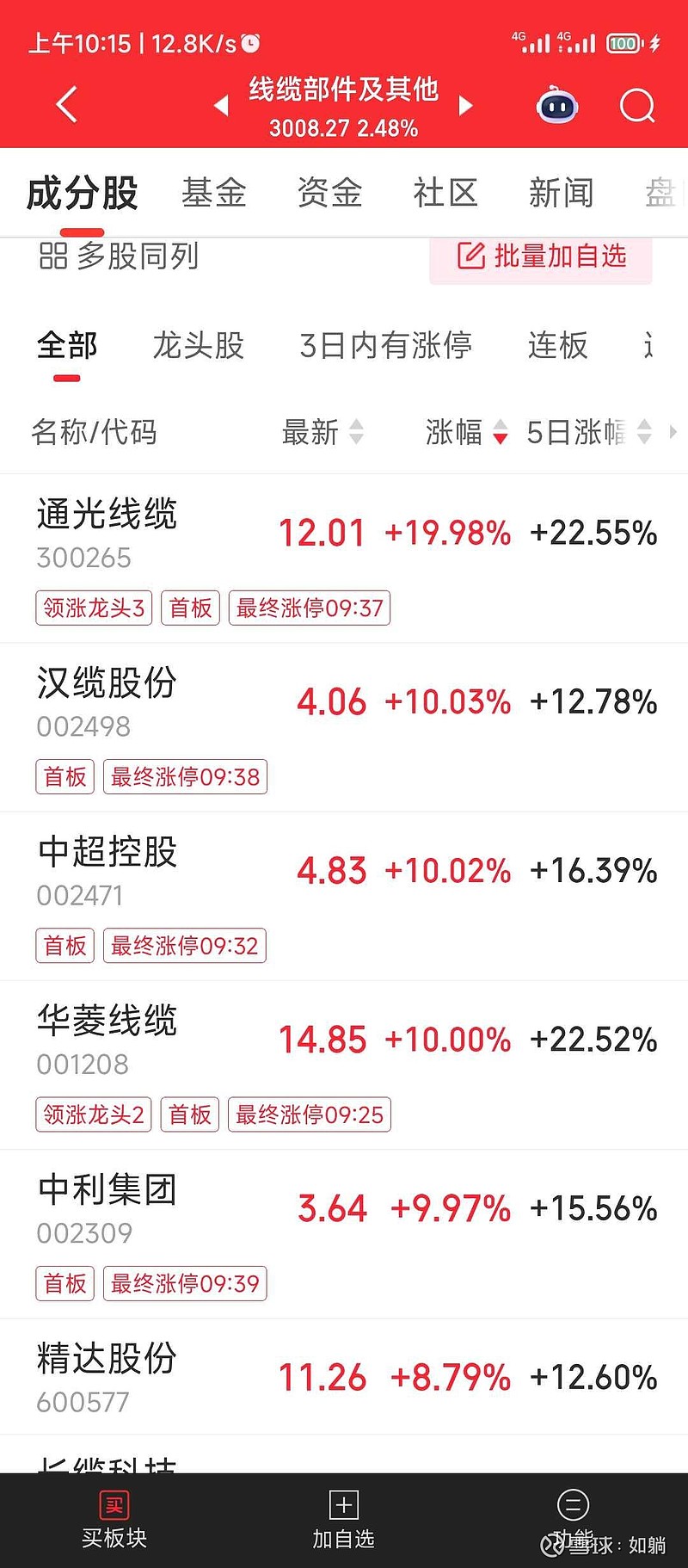688x1568 pixels.
Task: Tap 批量加自选 button
Action: (x=541, y=256)
